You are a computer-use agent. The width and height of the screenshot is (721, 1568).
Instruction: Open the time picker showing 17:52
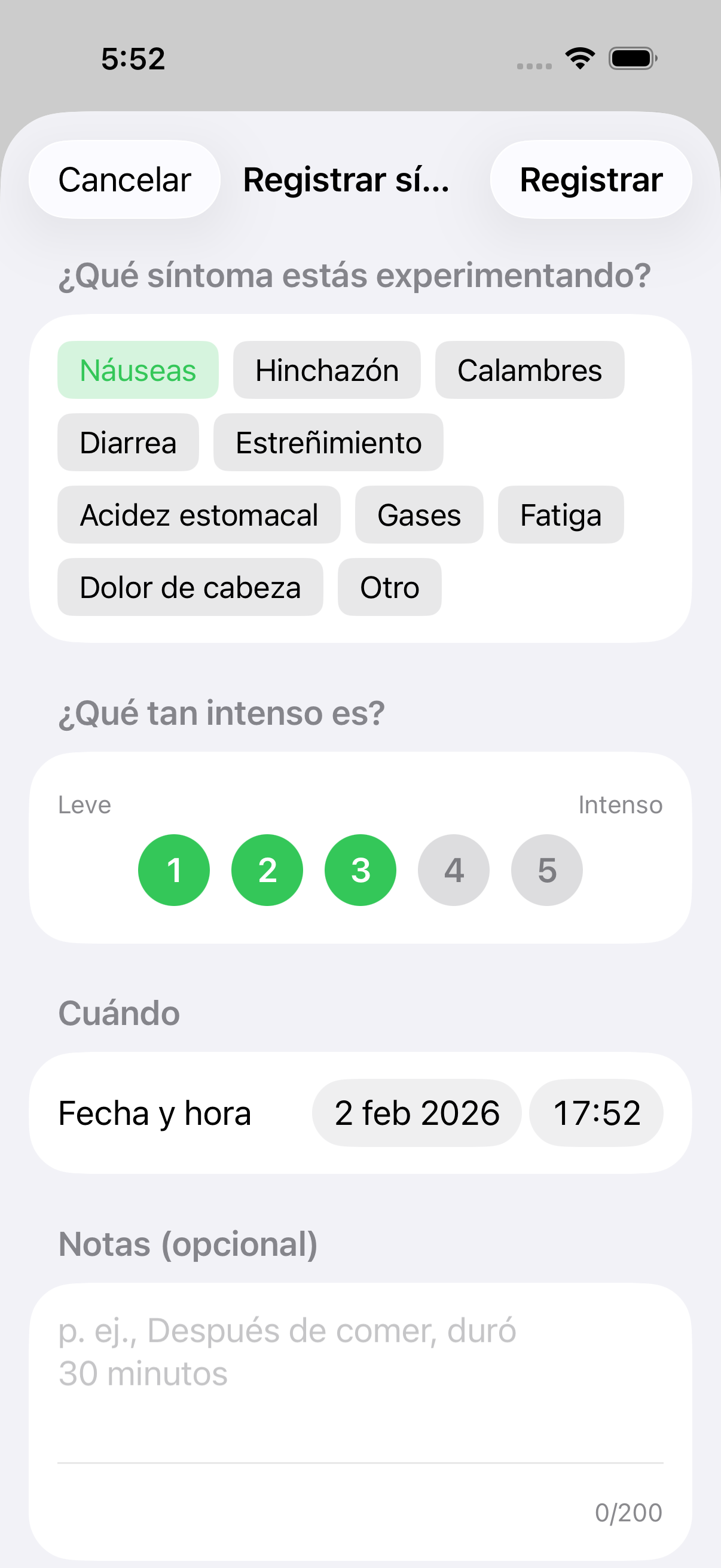pos(595,1112)
